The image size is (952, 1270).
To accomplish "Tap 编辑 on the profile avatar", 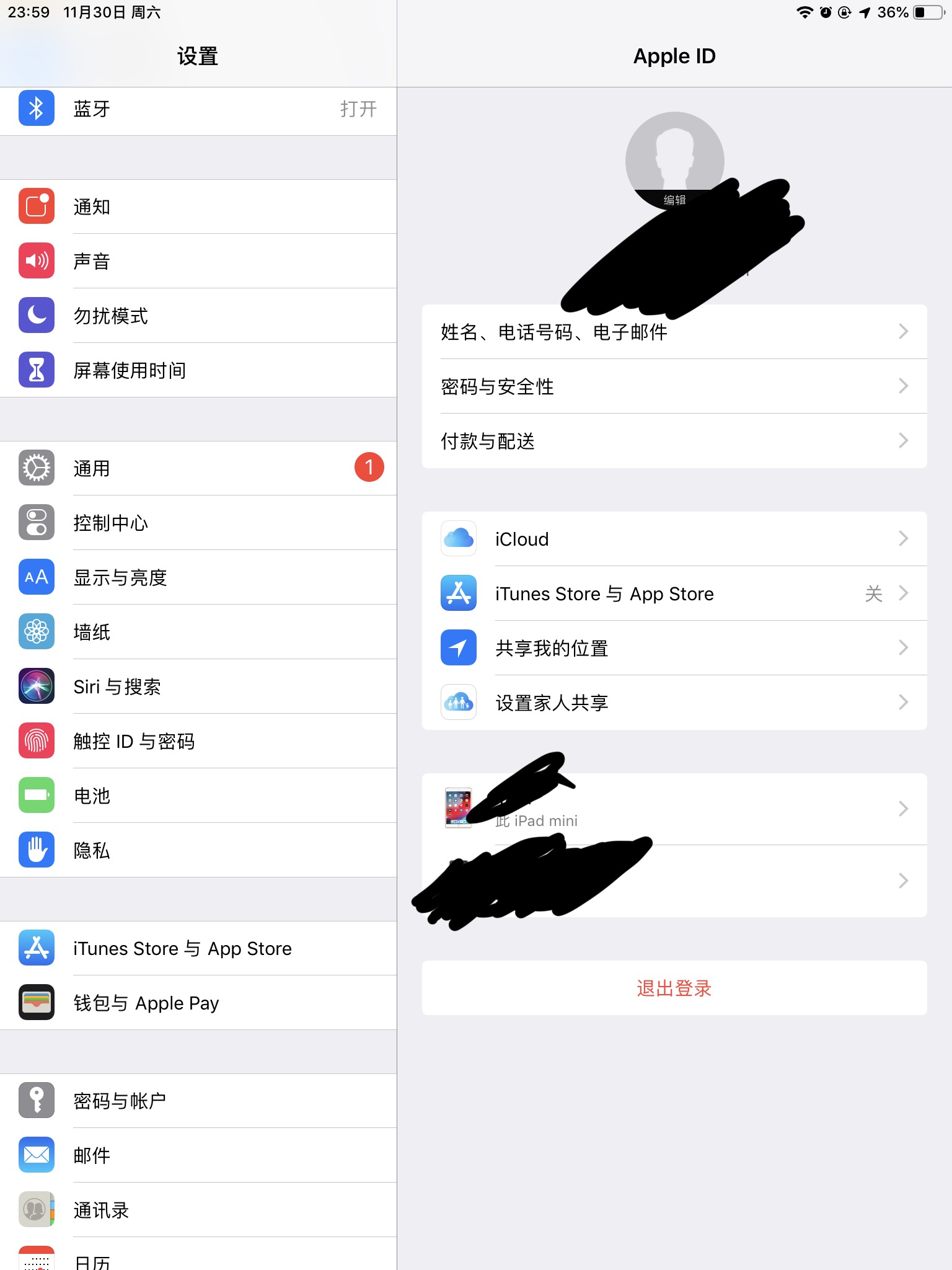I will coord(674,200).
